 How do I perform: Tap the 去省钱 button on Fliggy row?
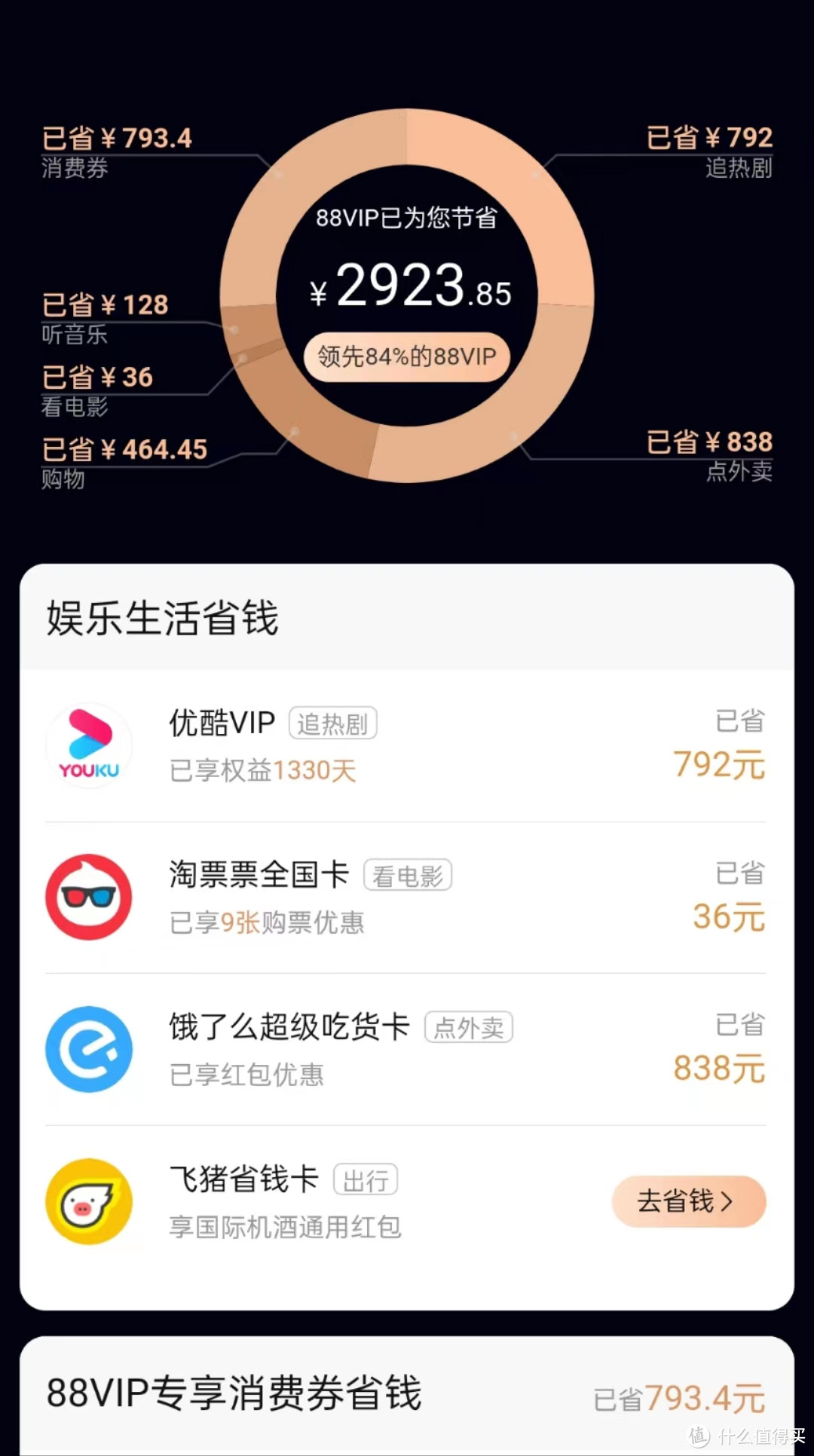point(687,1202)
